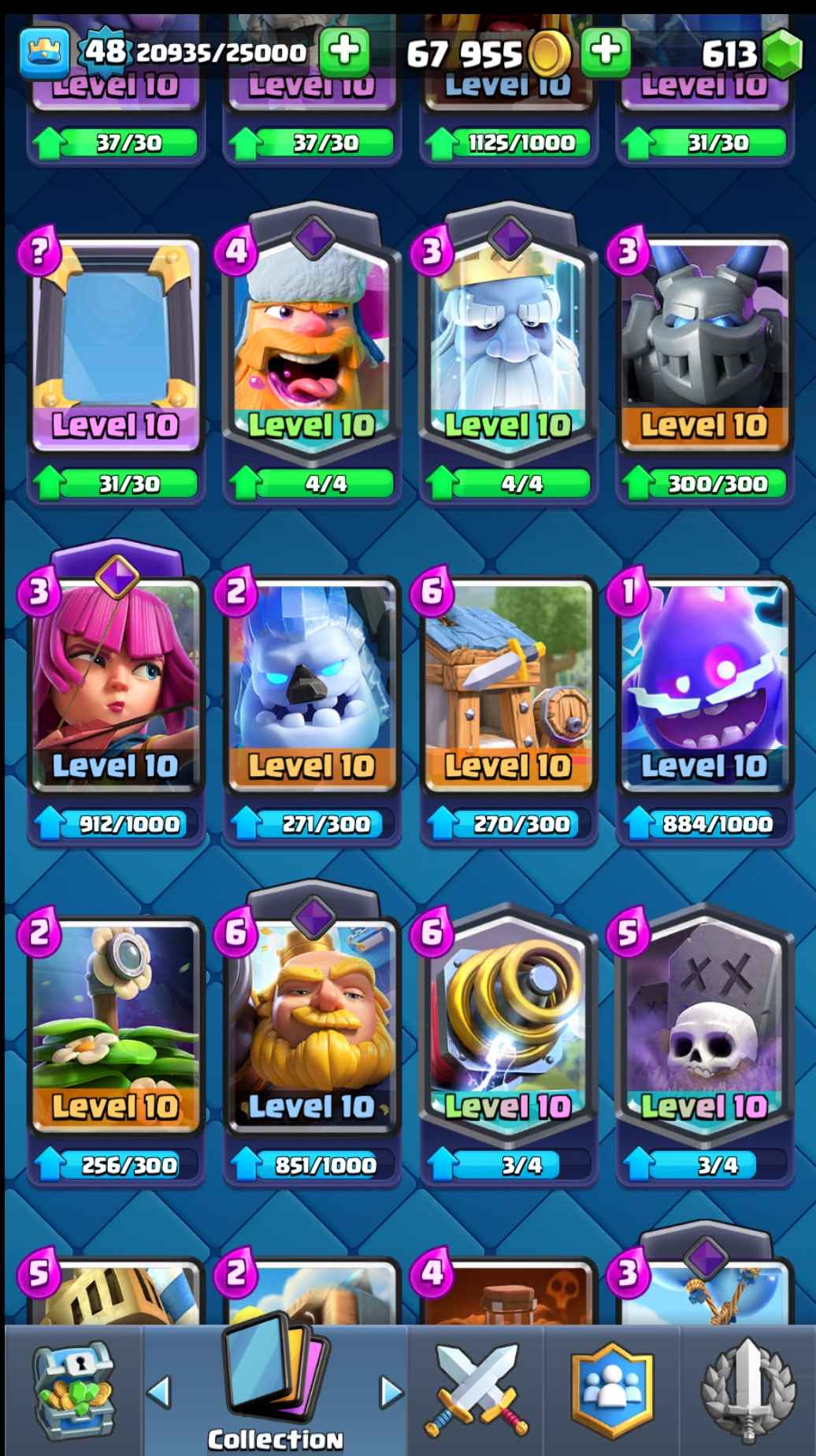
Task: Select the Electro Spirit card
Action: tap(704, 685)
